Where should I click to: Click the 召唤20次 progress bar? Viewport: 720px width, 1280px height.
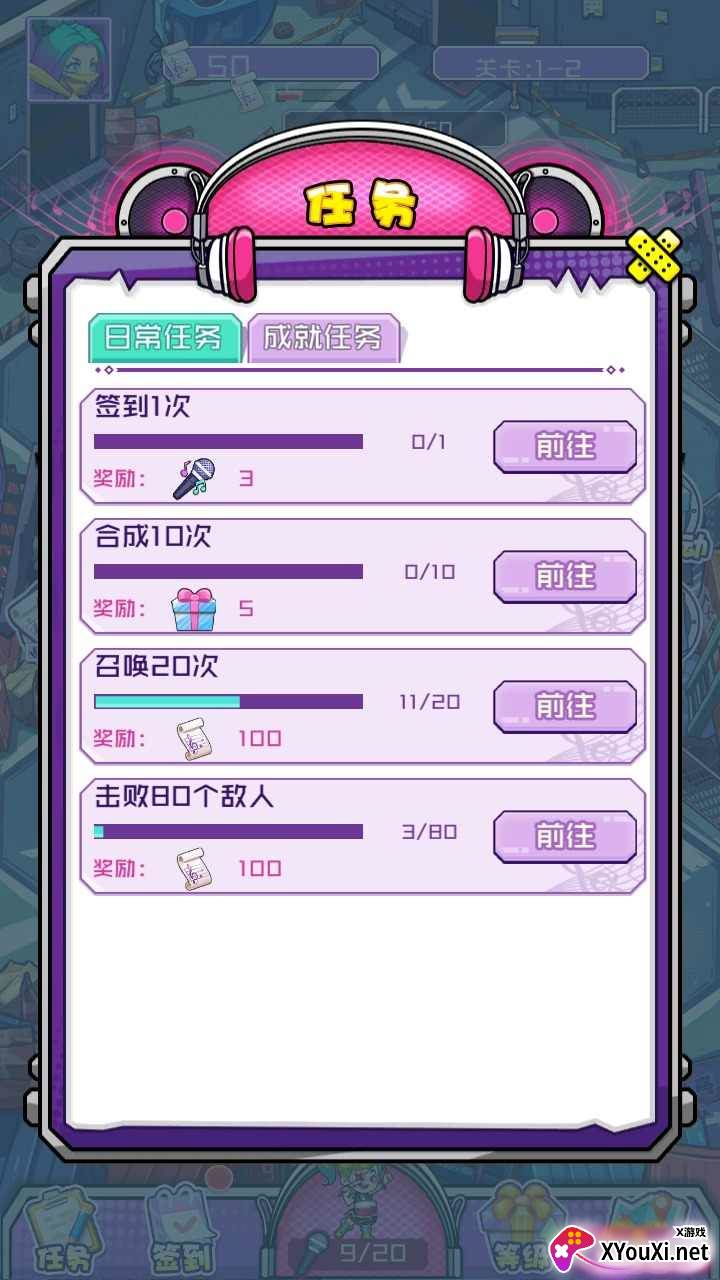[230, 701]
